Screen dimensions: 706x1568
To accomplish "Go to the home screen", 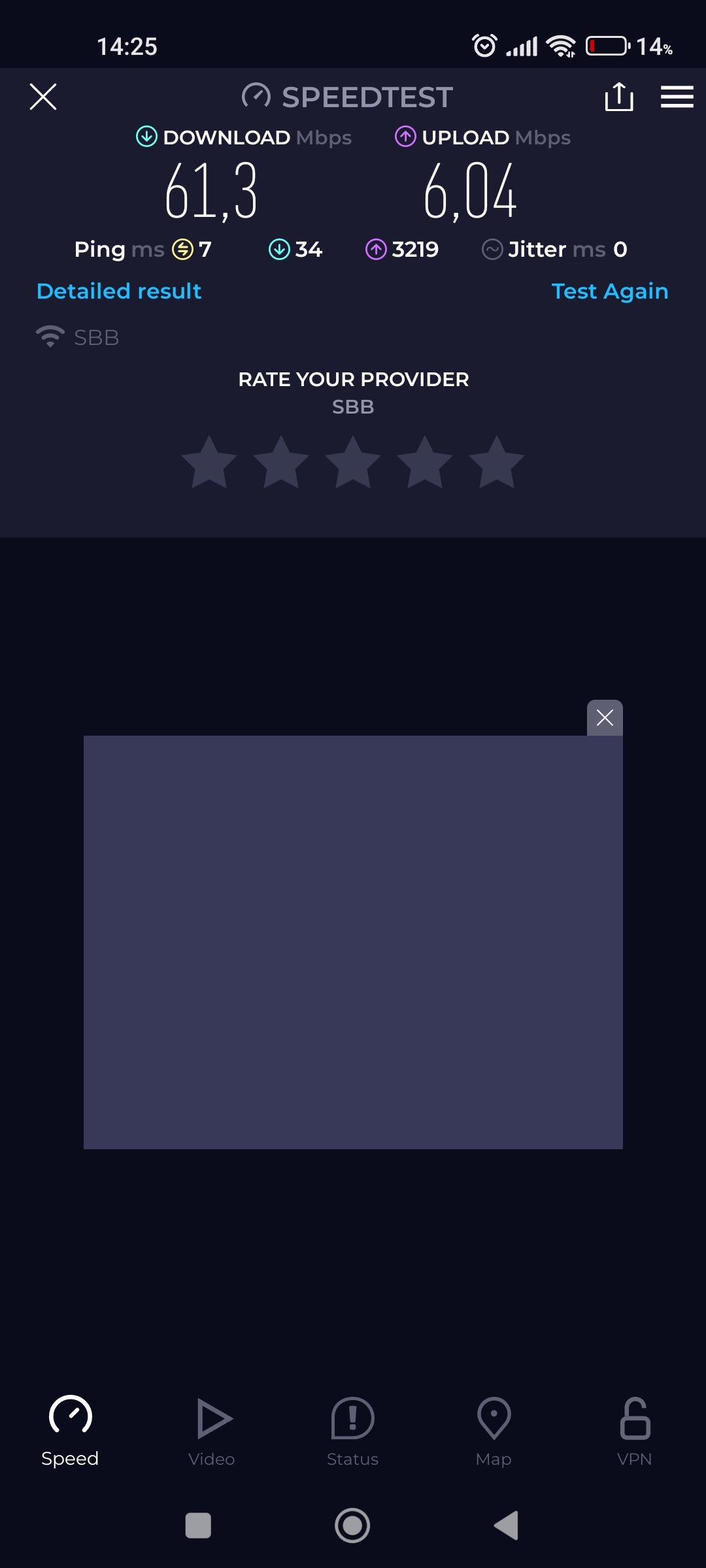I will (x=352, y=1526).
